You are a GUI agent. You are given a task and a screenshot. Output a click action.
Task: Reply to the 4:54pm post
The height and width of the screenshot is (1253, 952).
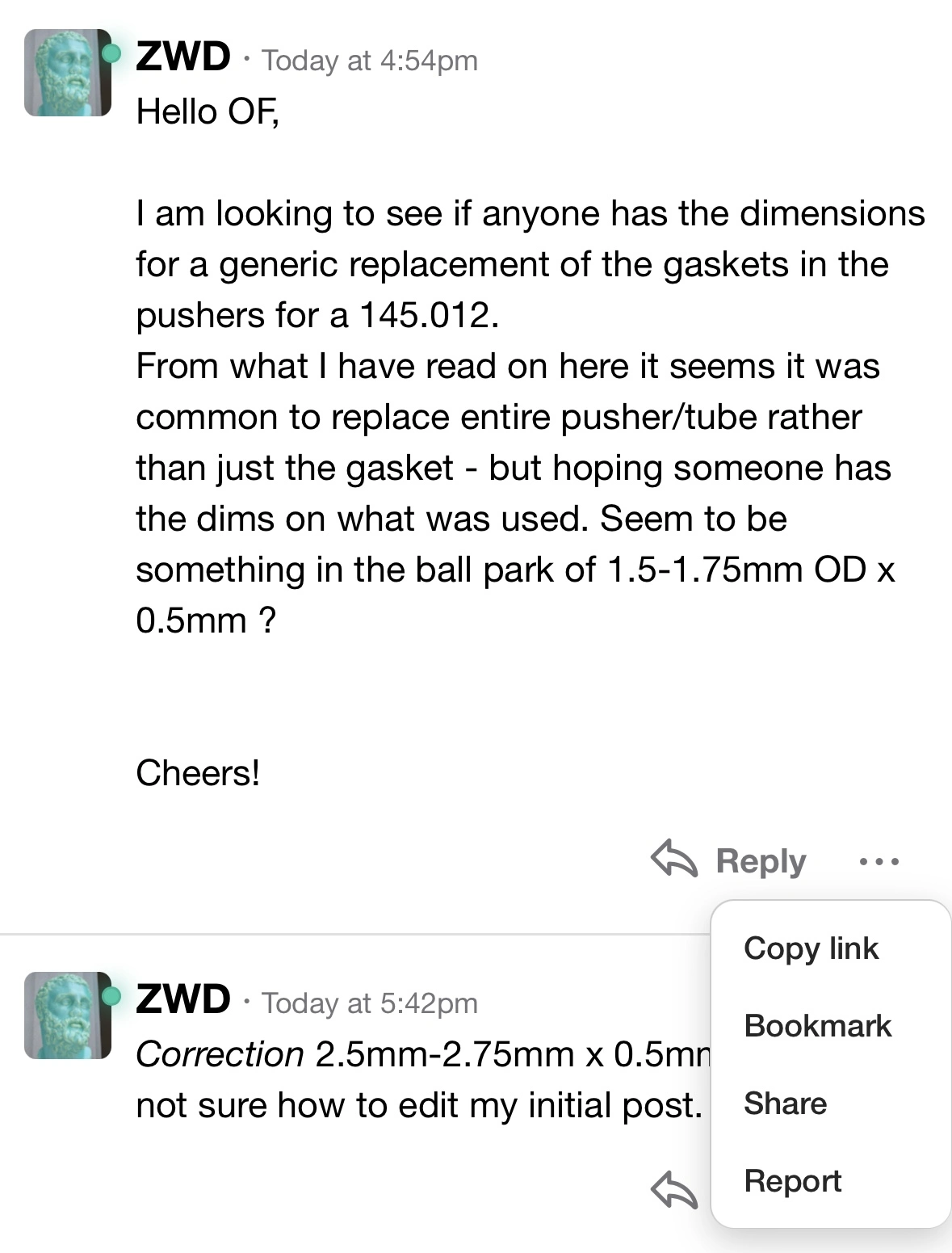(729, 861)
